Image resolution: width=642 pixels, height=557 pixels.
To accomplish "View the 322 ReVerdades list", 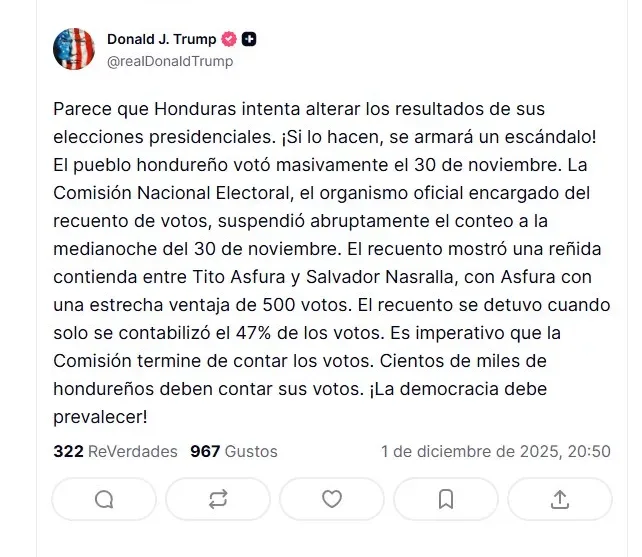I will point(115,451).
